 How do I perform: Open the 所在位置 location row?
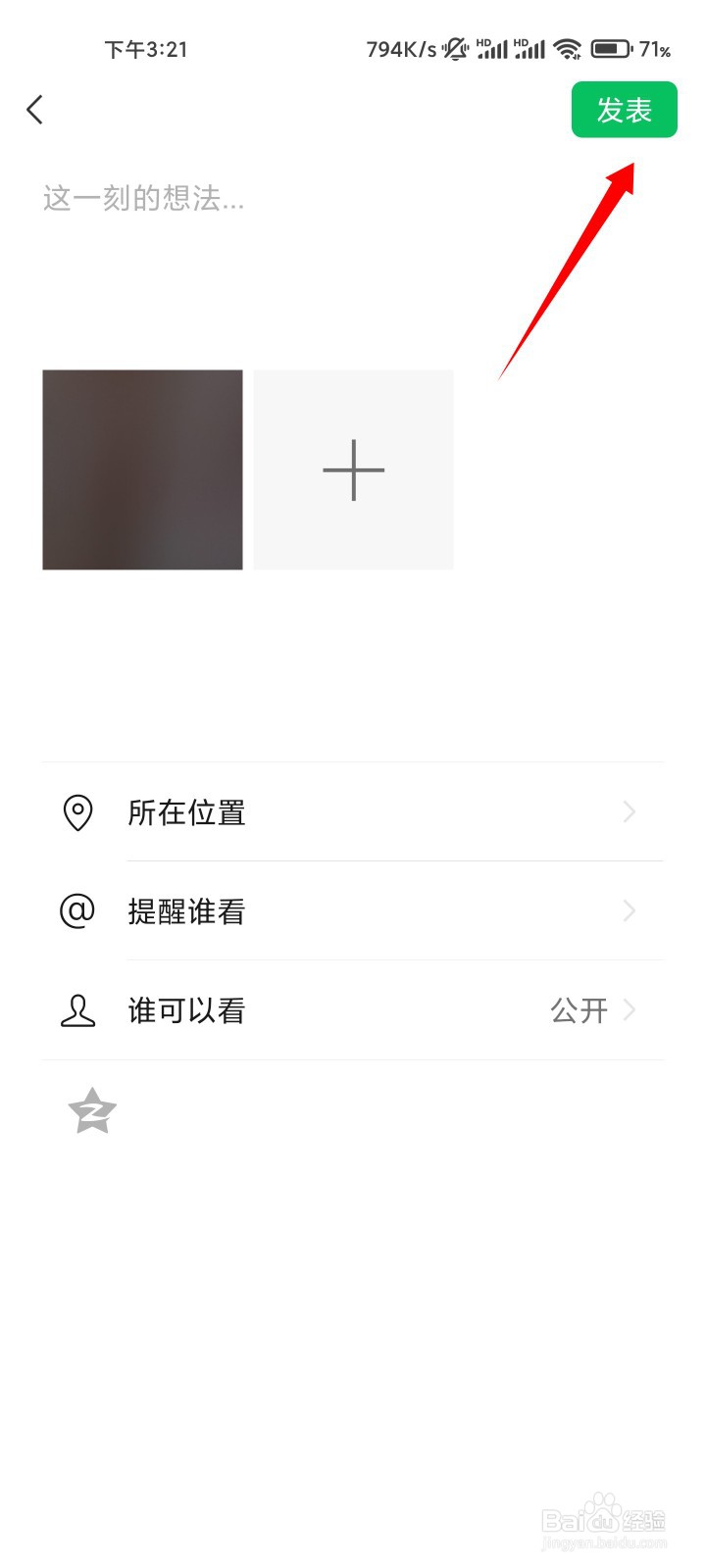[x=353, y=812]
